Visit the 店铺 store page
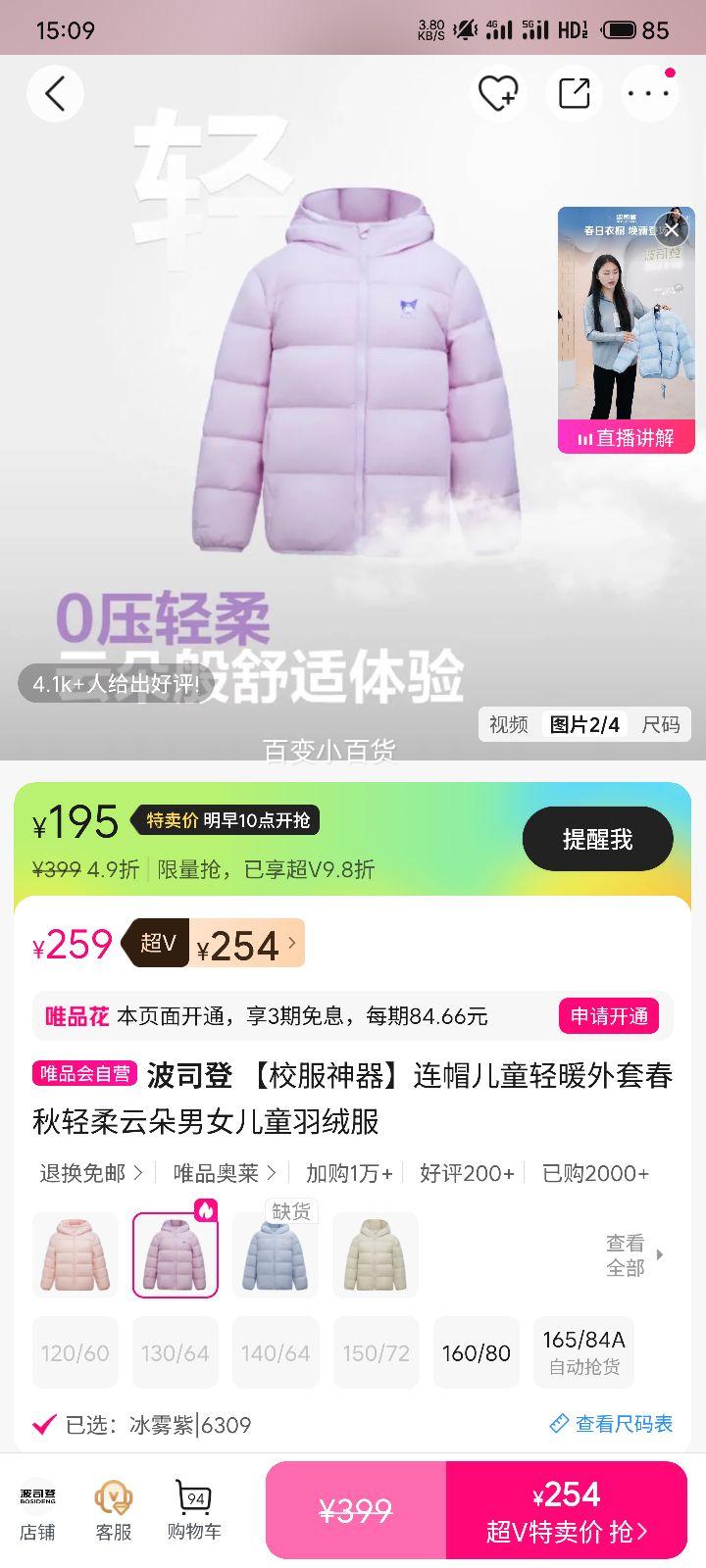706x1568 pixels. tap(38, 1510)
